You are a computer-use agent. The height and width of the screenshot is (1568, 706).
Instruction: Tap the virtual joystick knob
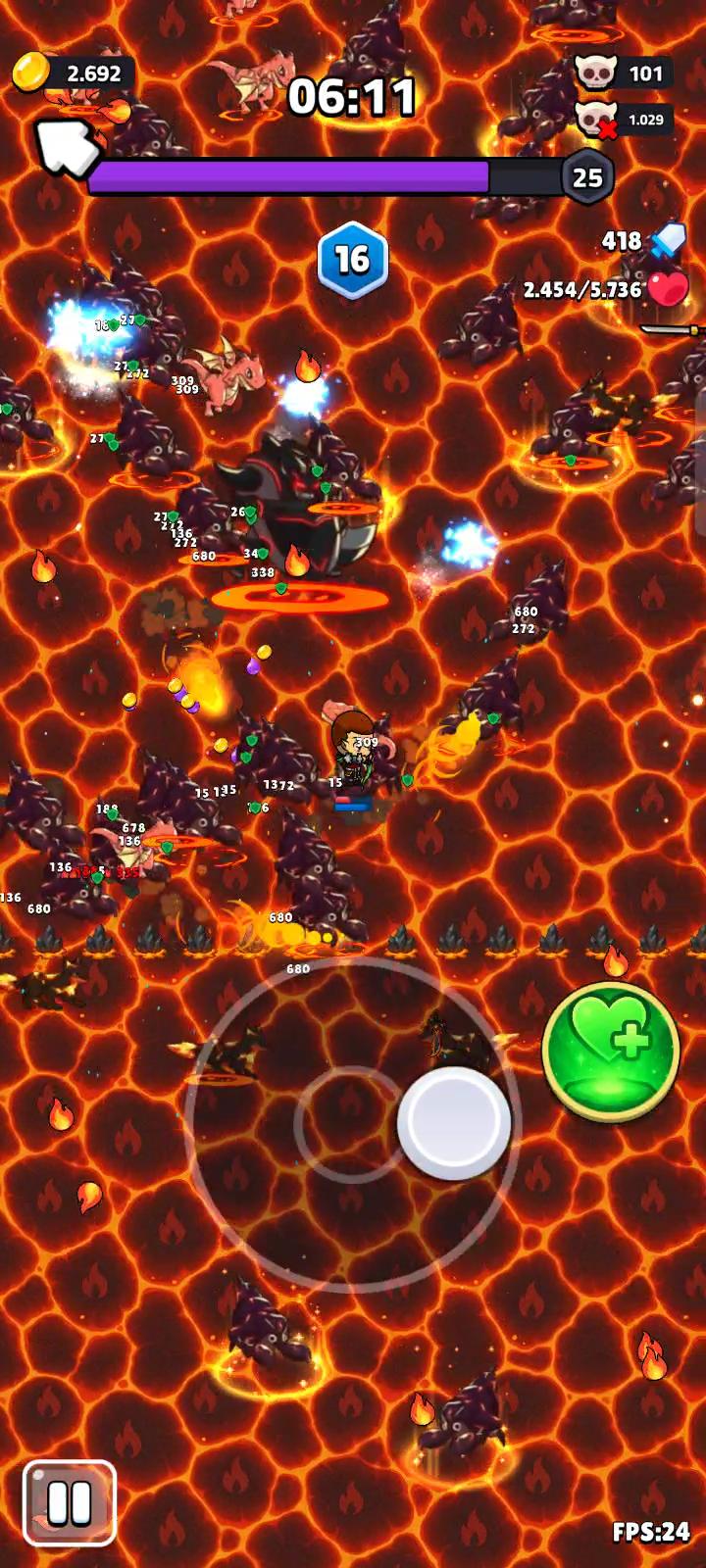click(453, 1121)
